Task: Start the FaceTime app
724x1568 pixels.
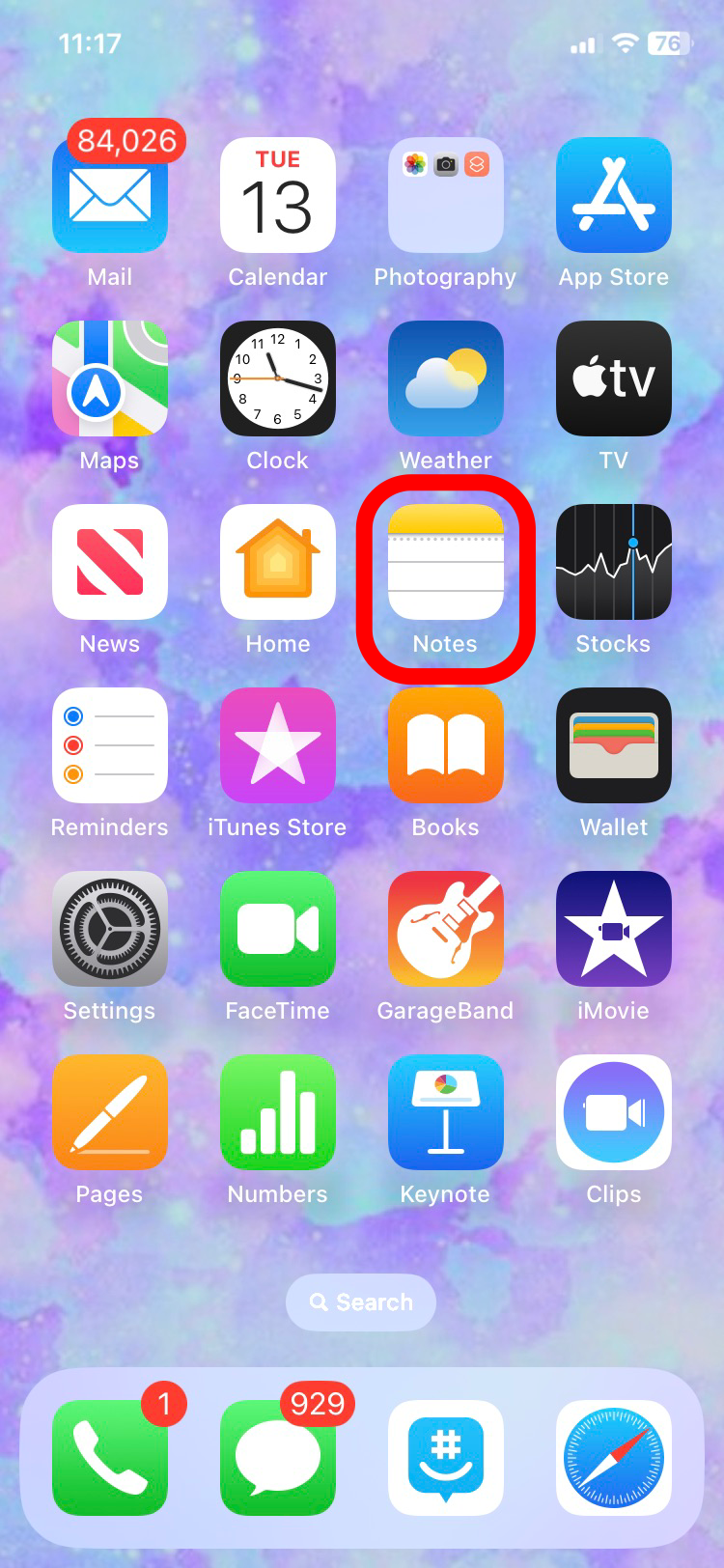Action: click(x=278, y=930)
